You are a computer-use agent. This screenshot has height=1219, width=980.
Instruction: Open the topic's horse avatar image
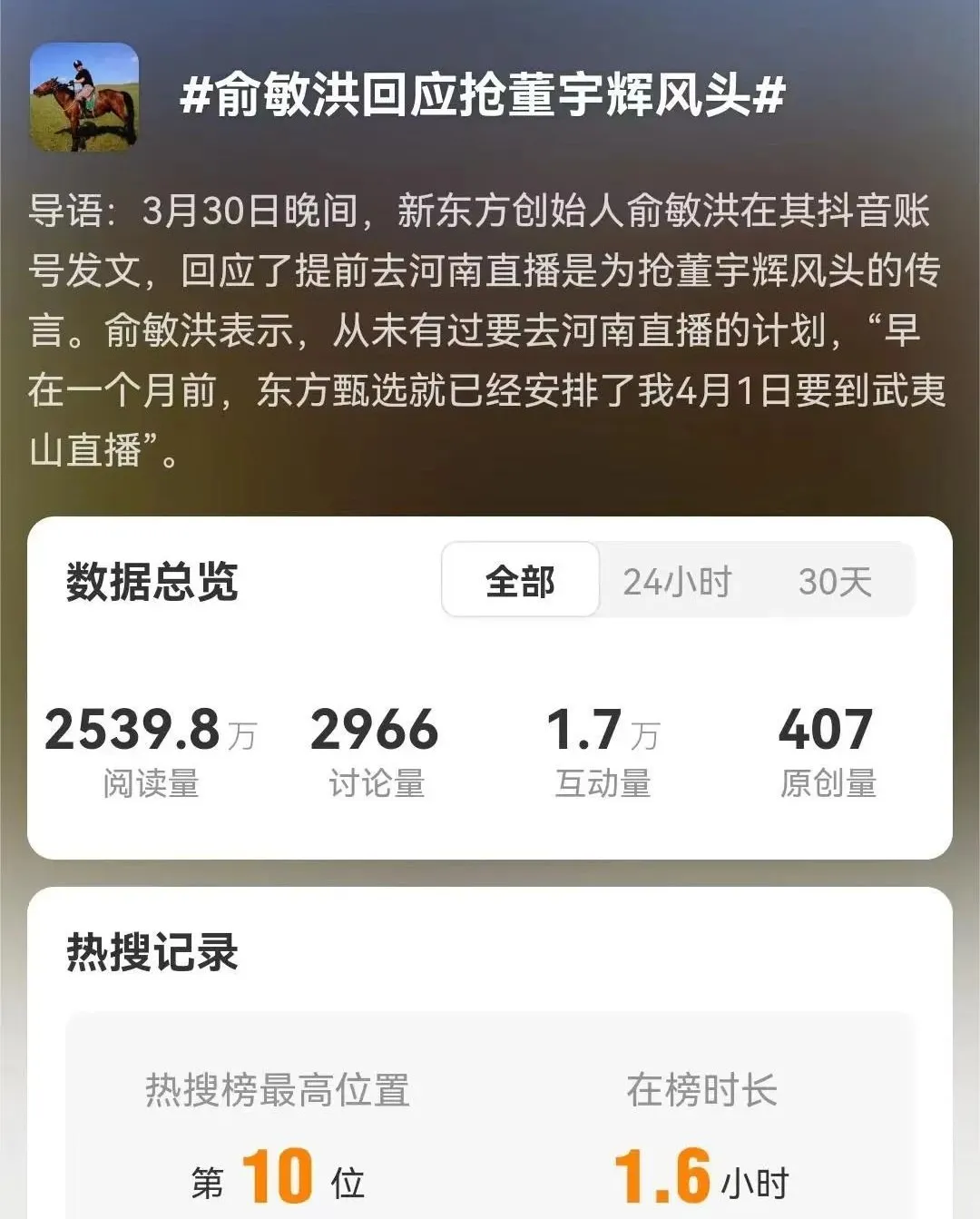(x=84, y=97)
